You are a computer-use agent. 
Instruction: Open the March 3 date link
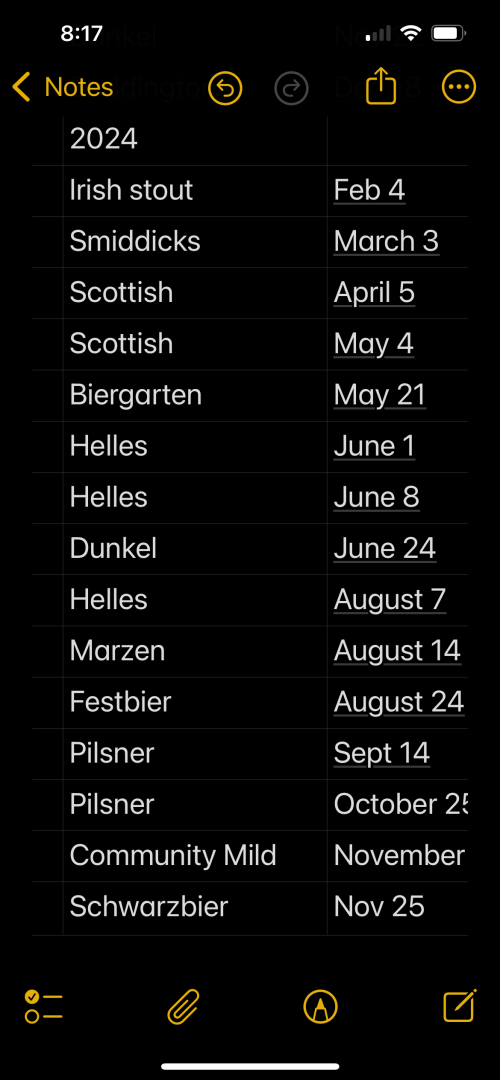(x=386, y=242)
